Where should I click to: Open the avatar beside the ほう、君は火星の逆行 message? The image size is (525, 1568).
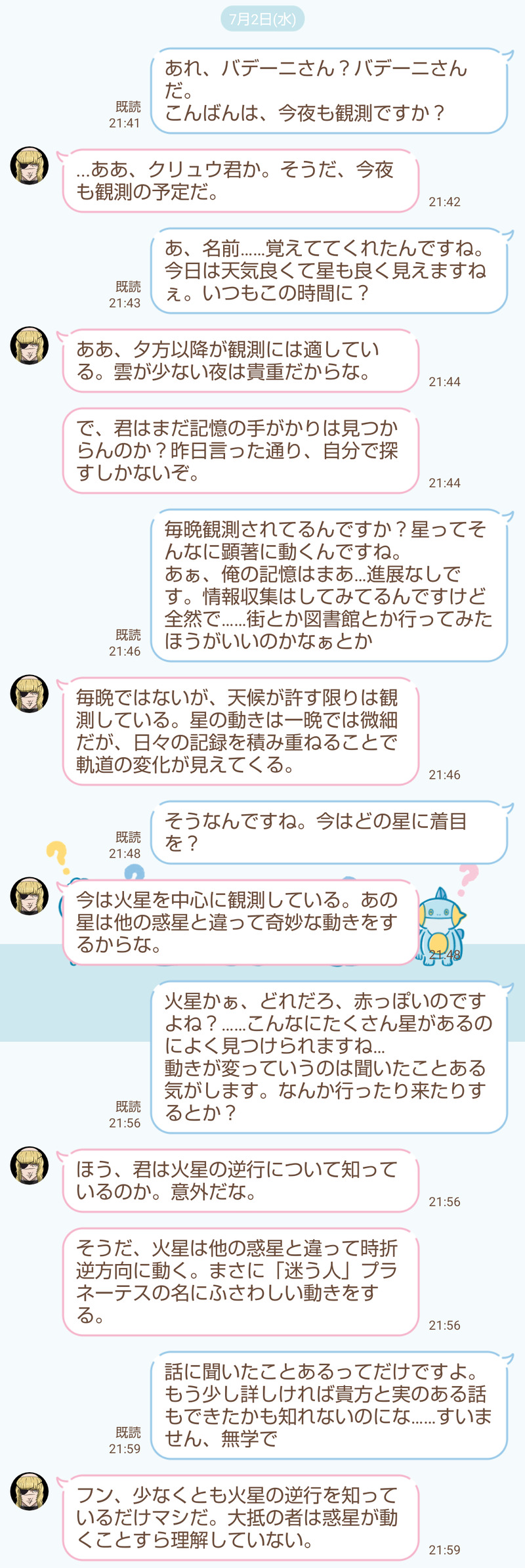click(30, 1165)
